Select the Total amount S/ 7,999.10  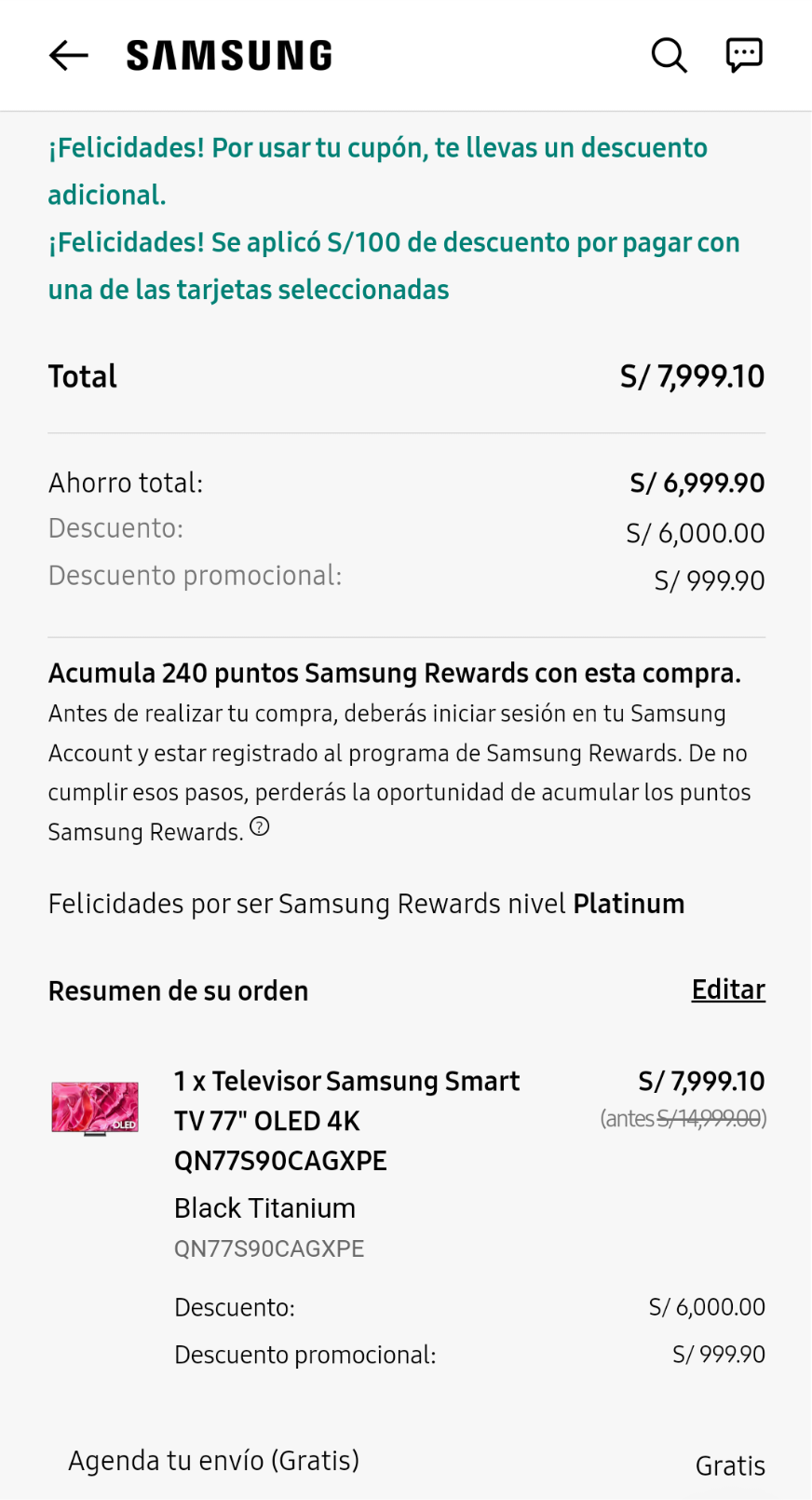coord(692,376)
